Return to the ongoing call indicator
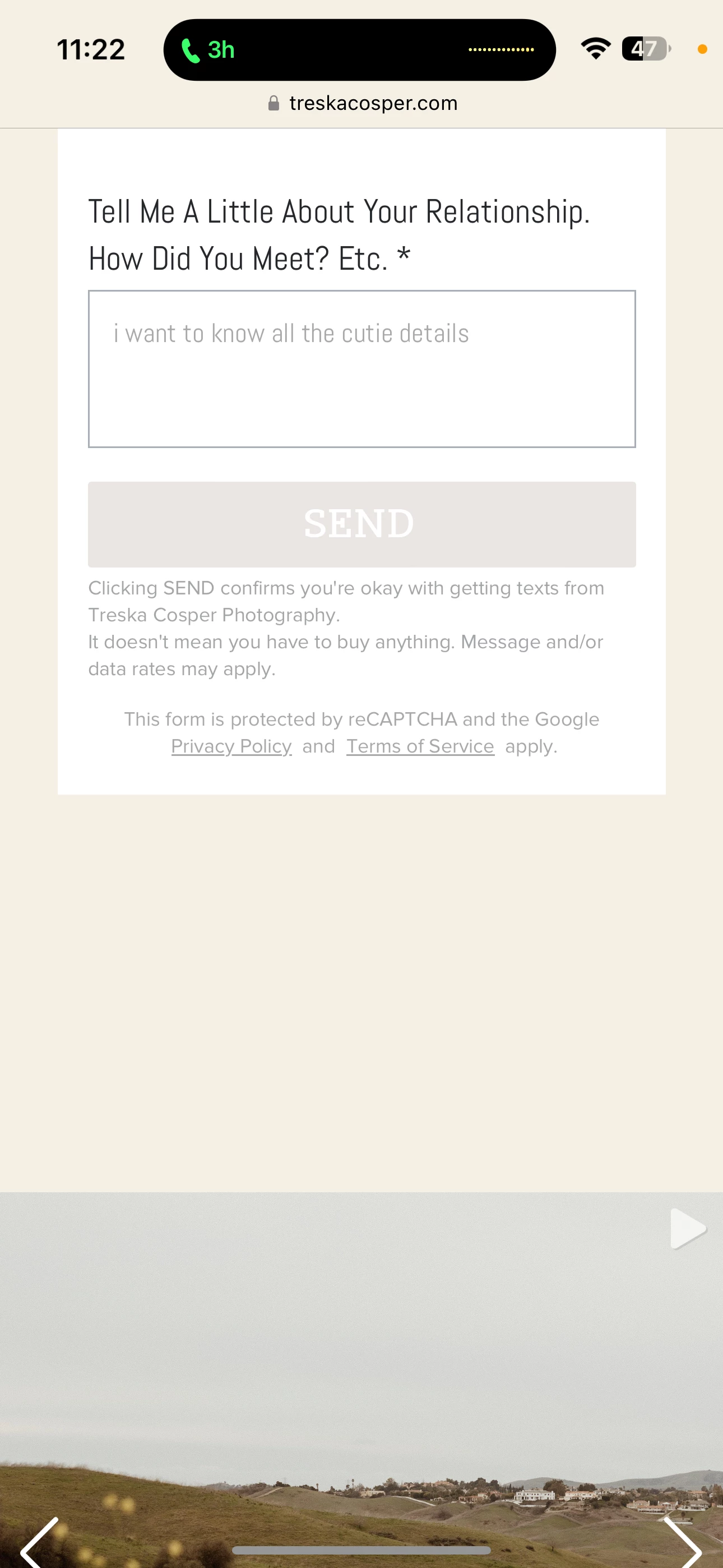 208,50
